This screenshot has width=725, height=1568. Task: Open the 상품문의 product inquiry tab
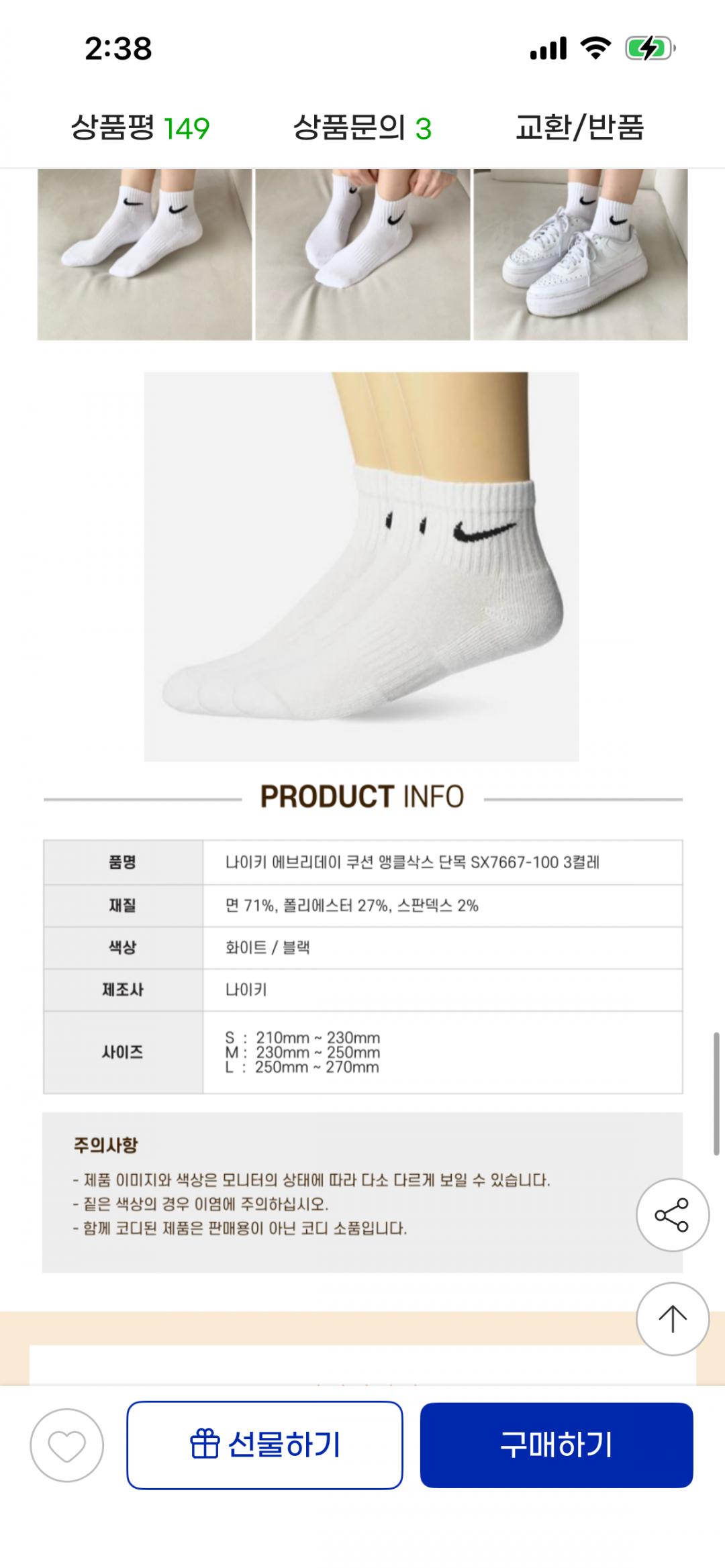[362, 127]
